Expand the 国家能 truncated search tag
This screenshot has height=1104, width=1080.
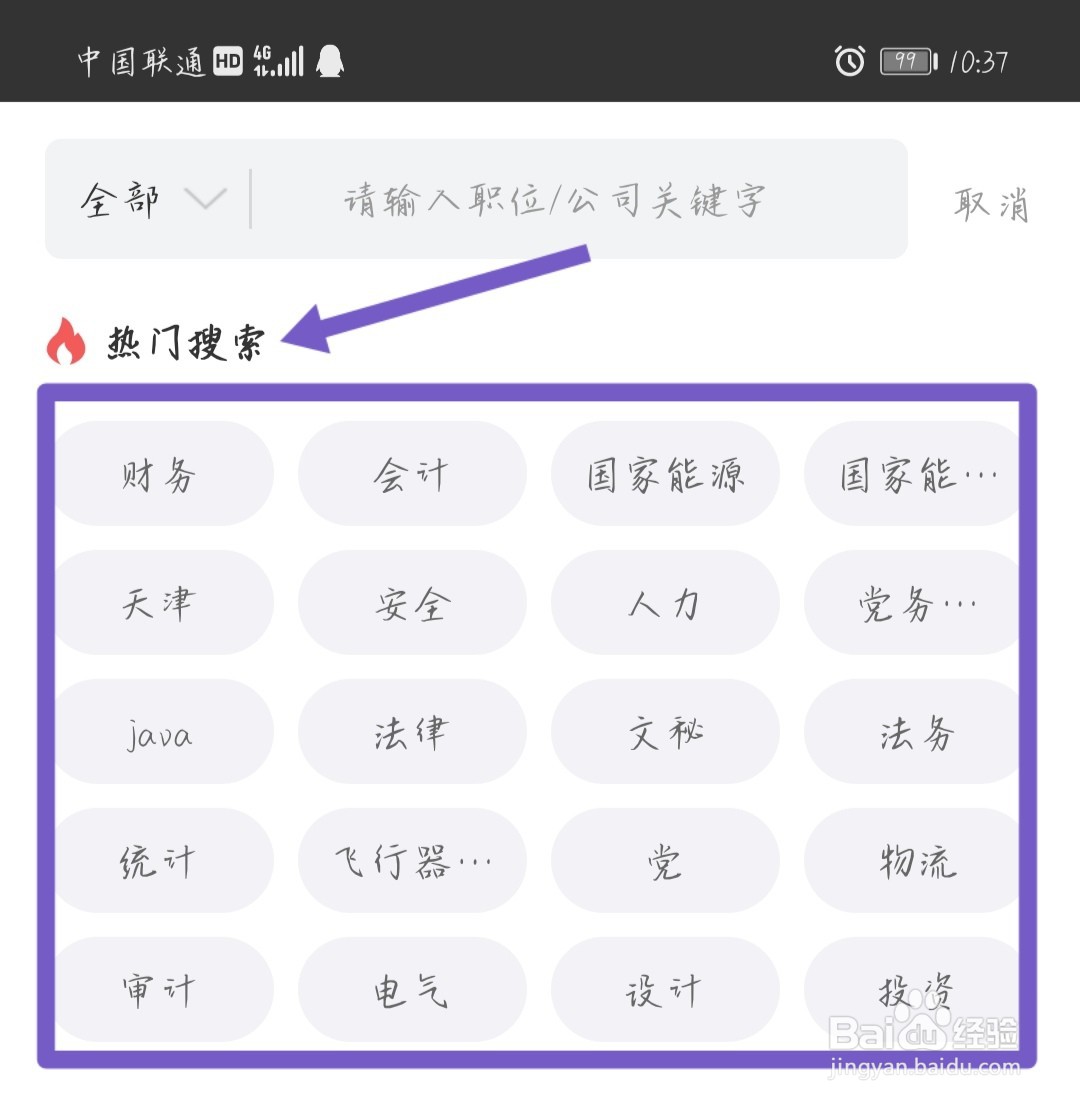click(x=911, y=474)
